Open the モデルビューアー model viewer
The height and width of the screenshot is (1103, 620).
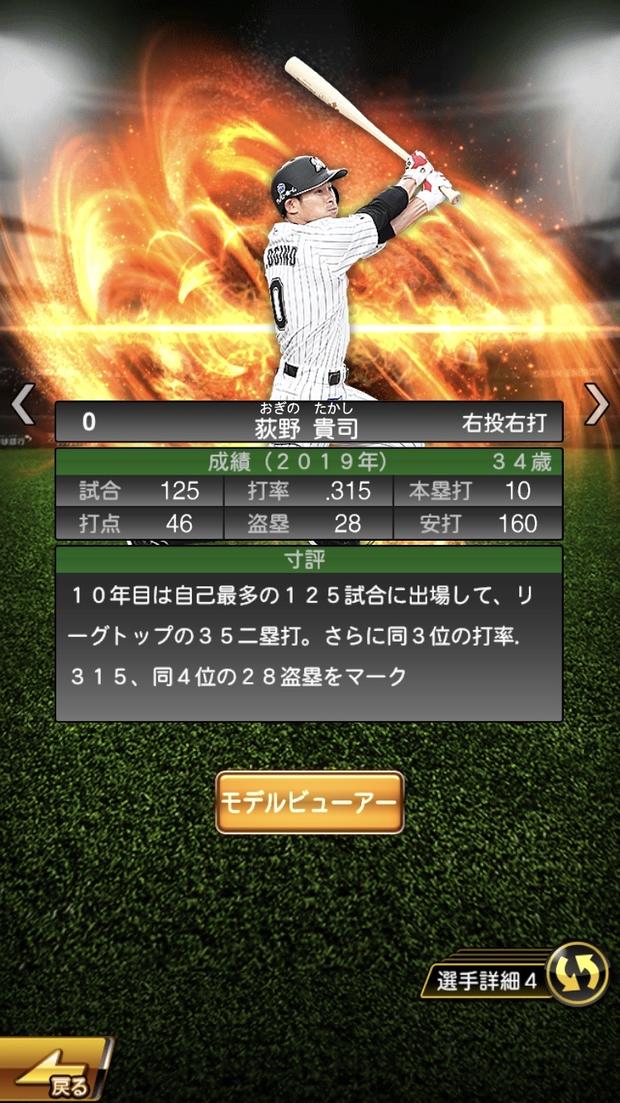(309, 802)
